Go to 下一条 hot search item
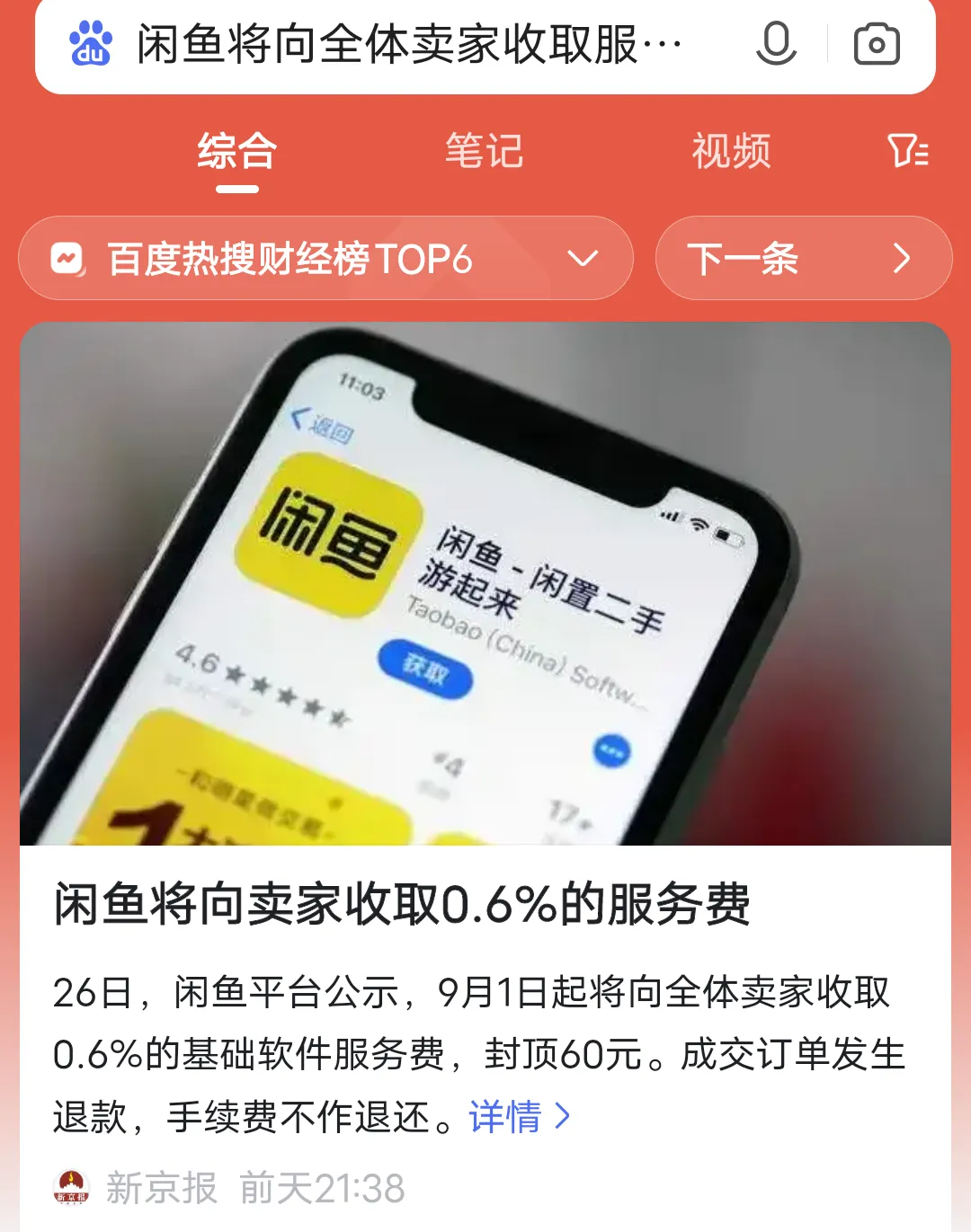The height and width of the screenshot is (1232, 971). (x=803, y=259)
